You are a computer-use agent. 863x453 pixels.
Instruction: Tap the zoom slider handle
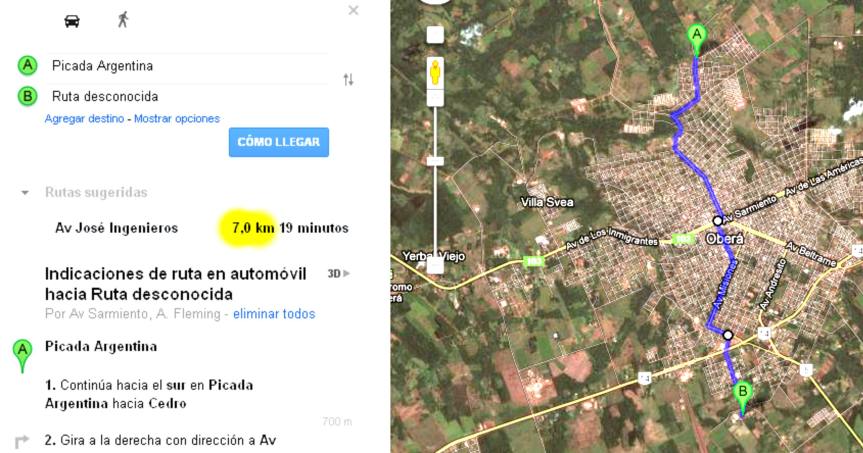click(x=435, y=160)
